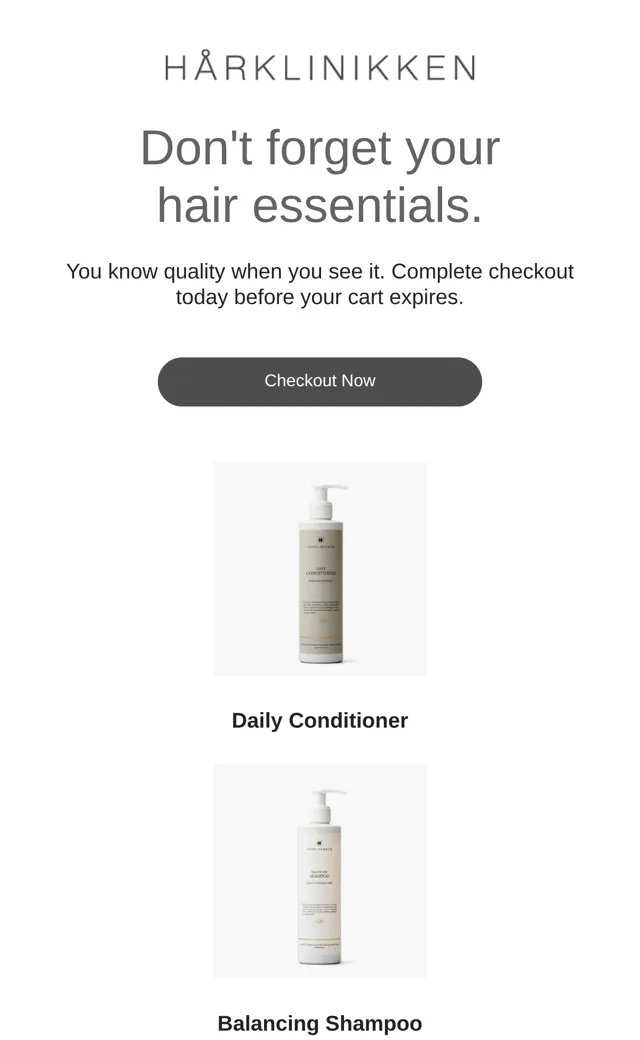
Task: Open the Daily Conditioner product image
Action: (x=320, y=569)
